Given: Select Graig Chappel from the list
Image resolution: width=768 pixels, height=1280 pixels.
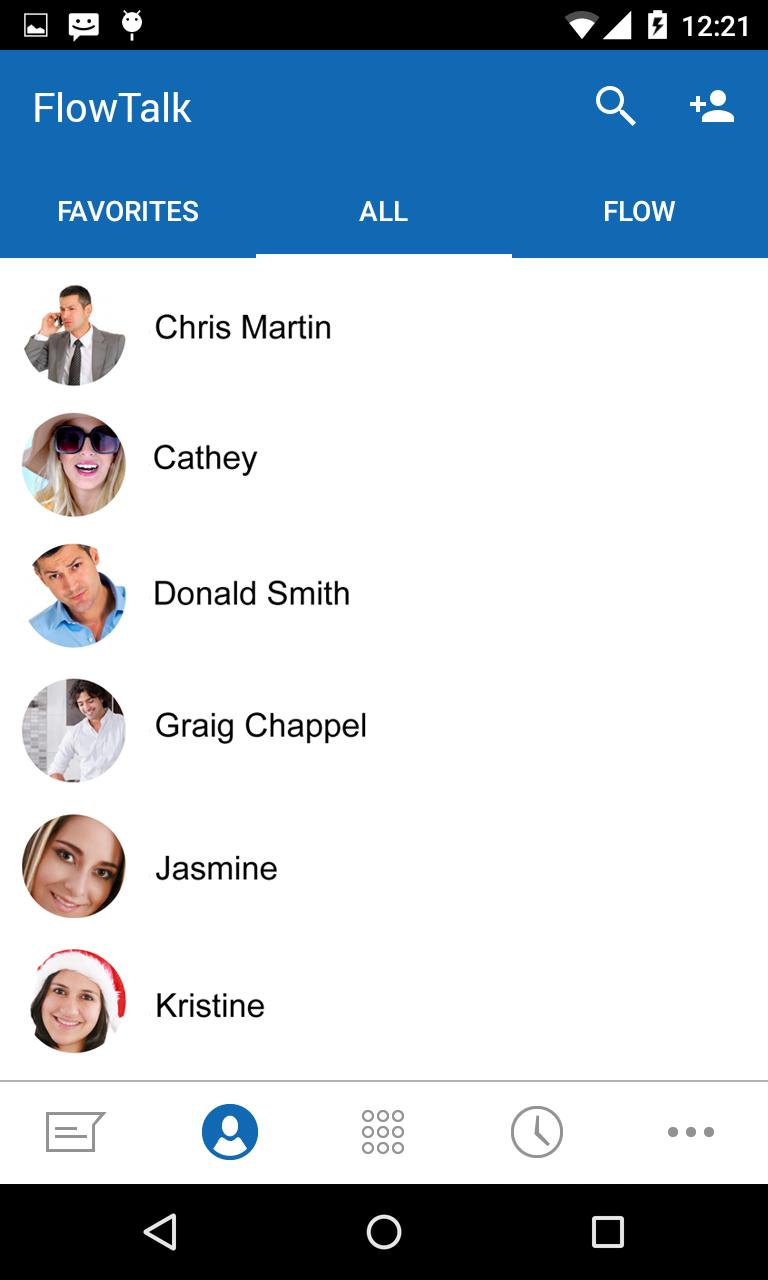Looking at the screenshot, I should (x=260, y=726).
